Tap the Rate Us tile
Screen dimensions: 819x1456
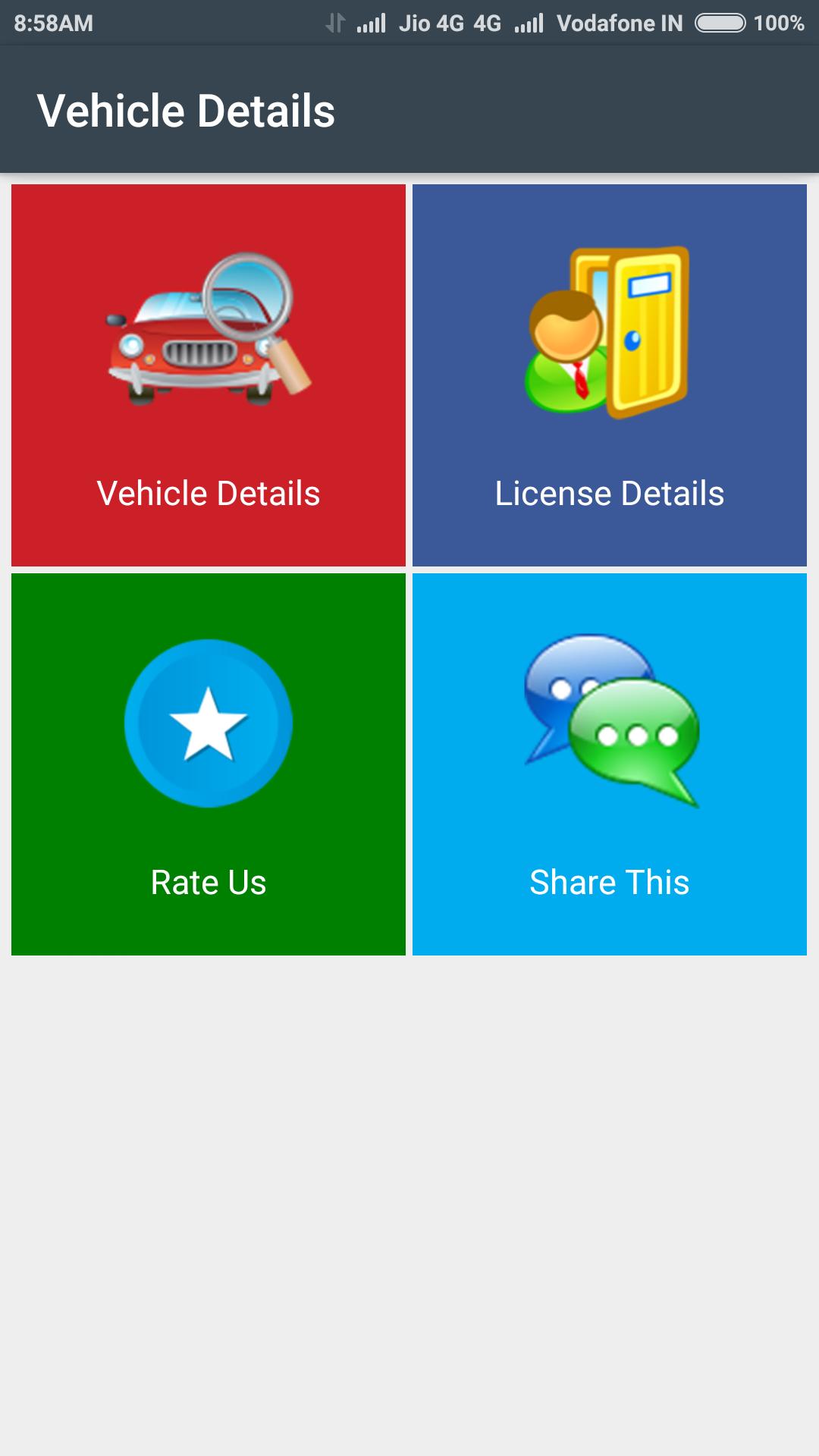pyautogui.click(x=209, y=764)
